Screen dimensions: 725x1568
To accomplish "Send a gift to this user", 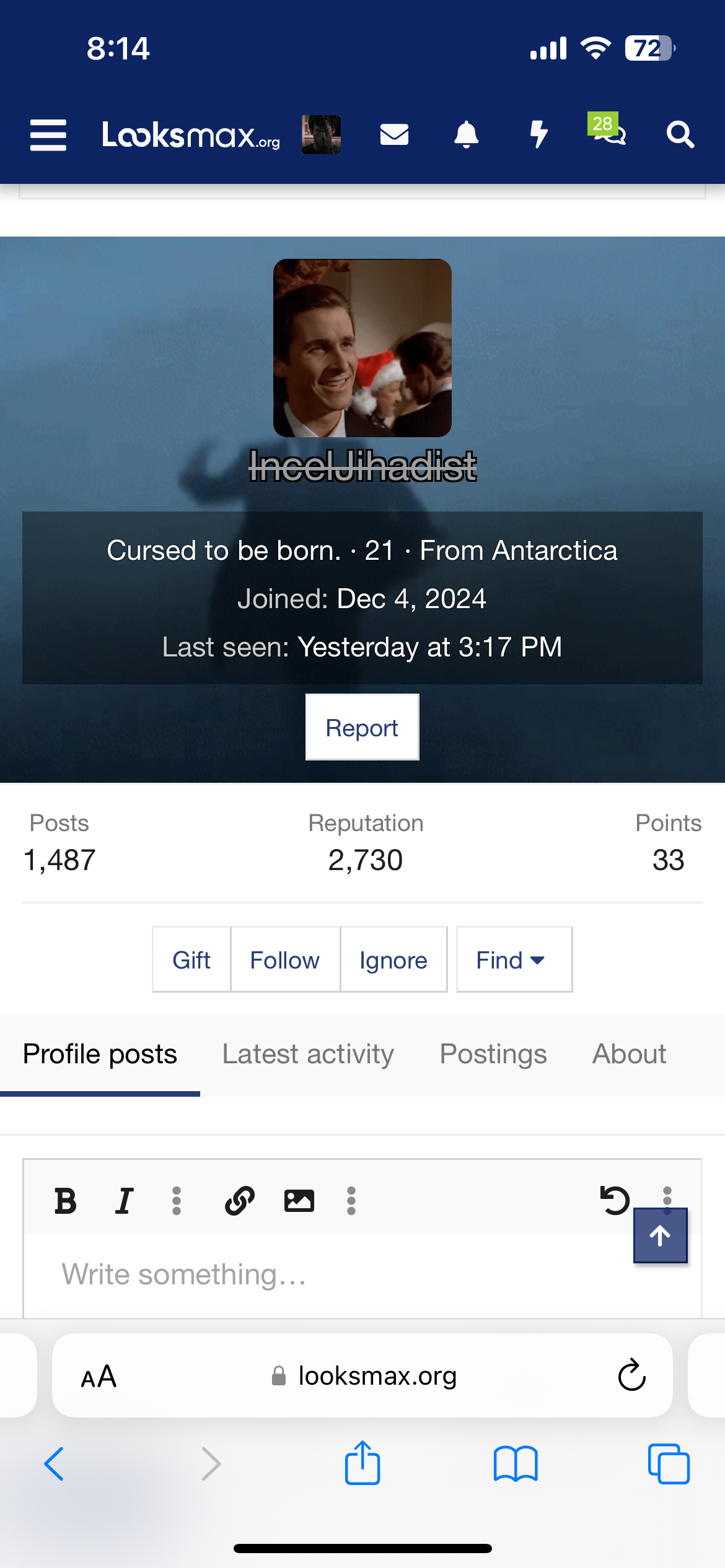I will pyautogui.click(x=191, y=960).
